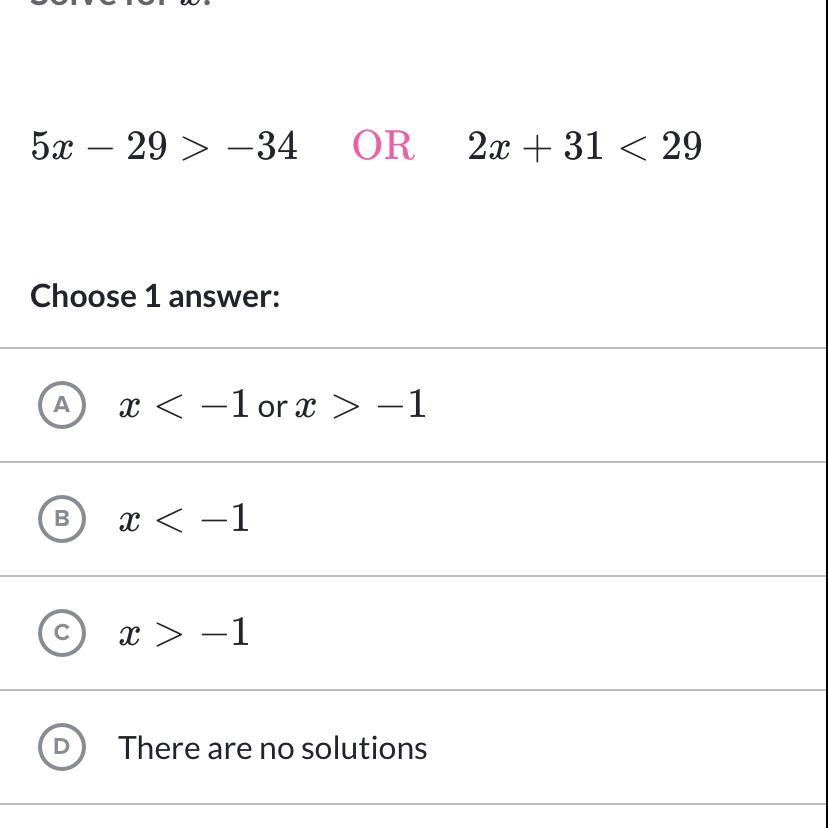Select answer A: x < −1 or x > −1
Viewport: 828px width, 828px height.
pos(61,405)
